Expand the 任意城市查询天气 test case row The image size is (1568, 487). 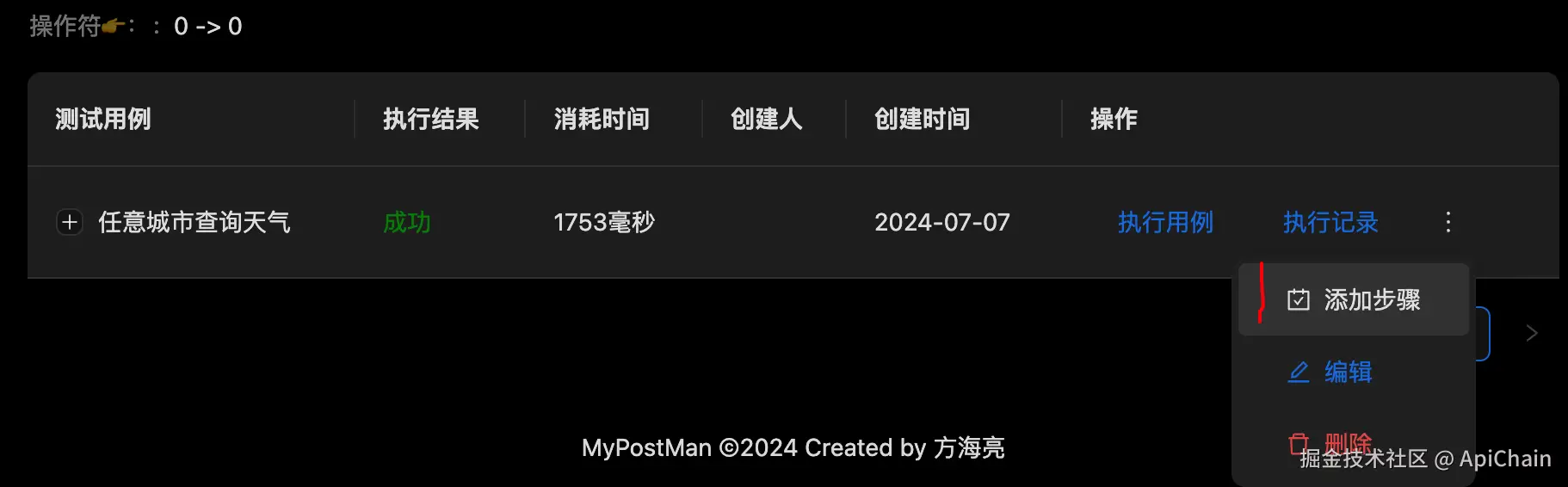point(70,223)
